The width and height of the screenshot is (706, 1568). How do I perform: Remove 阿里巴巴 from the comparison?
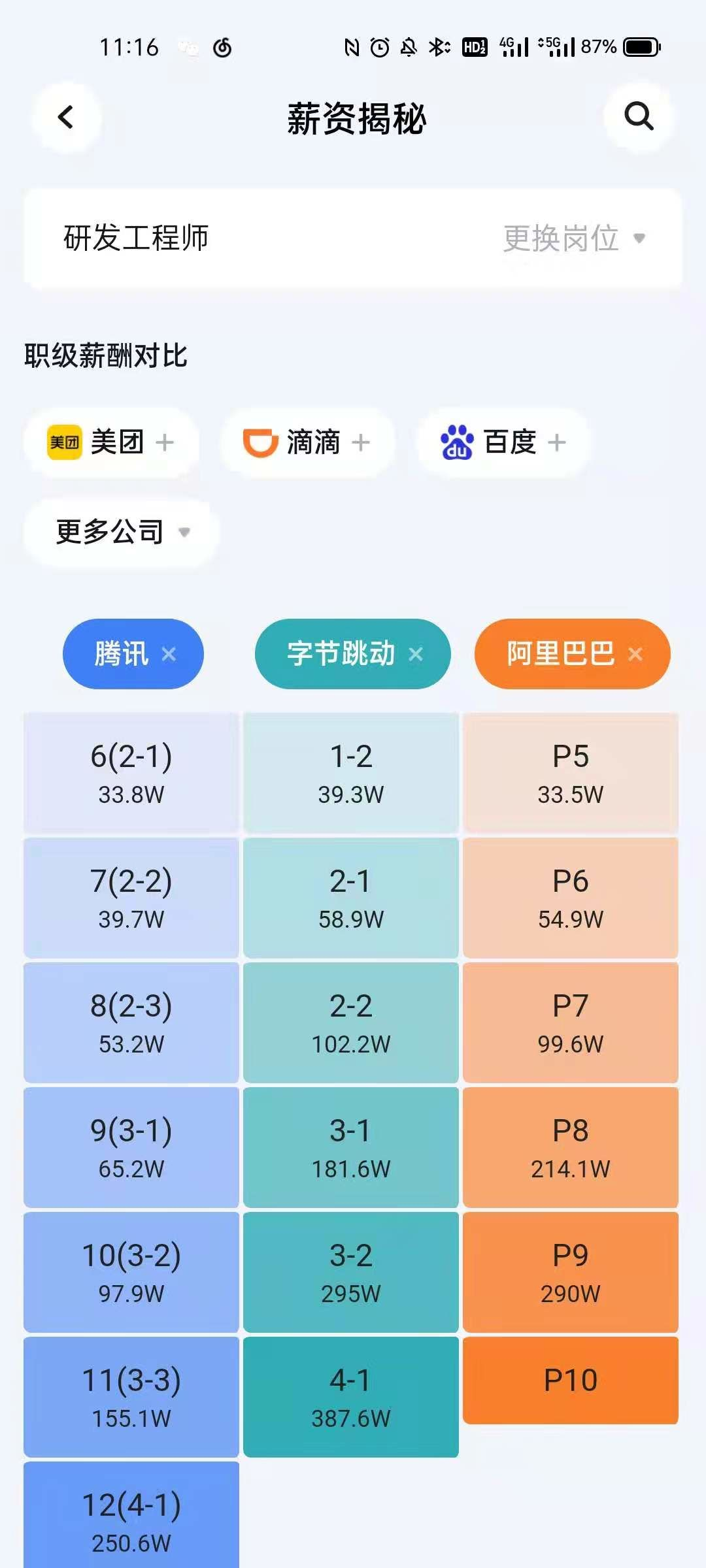point(635,654)
